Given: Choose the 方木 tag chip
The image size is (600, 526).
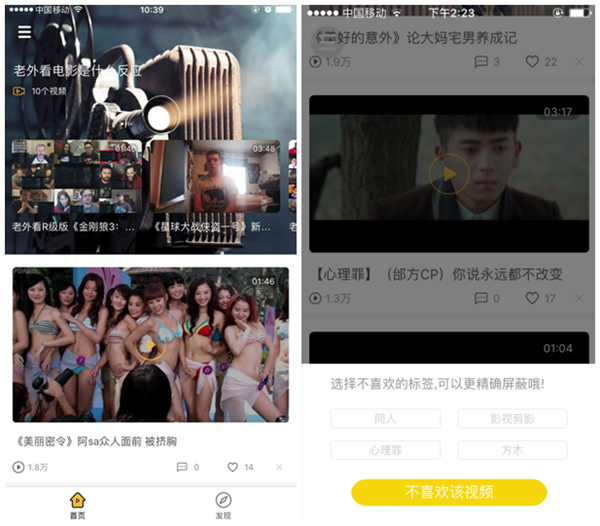Looking at the screenshot, I should tap(512, 451).
